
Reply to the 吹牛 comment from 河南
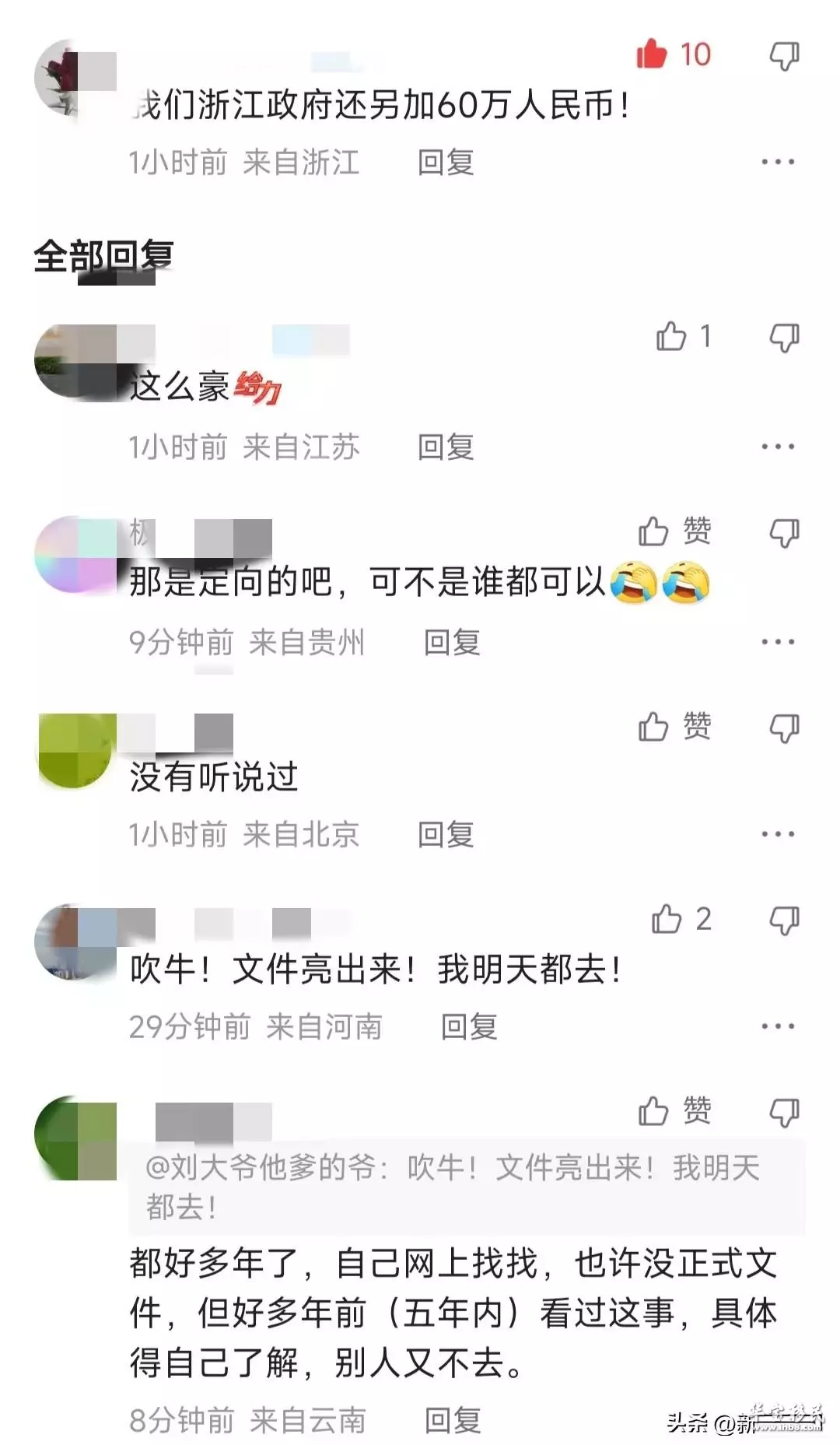pos(469,1026)
